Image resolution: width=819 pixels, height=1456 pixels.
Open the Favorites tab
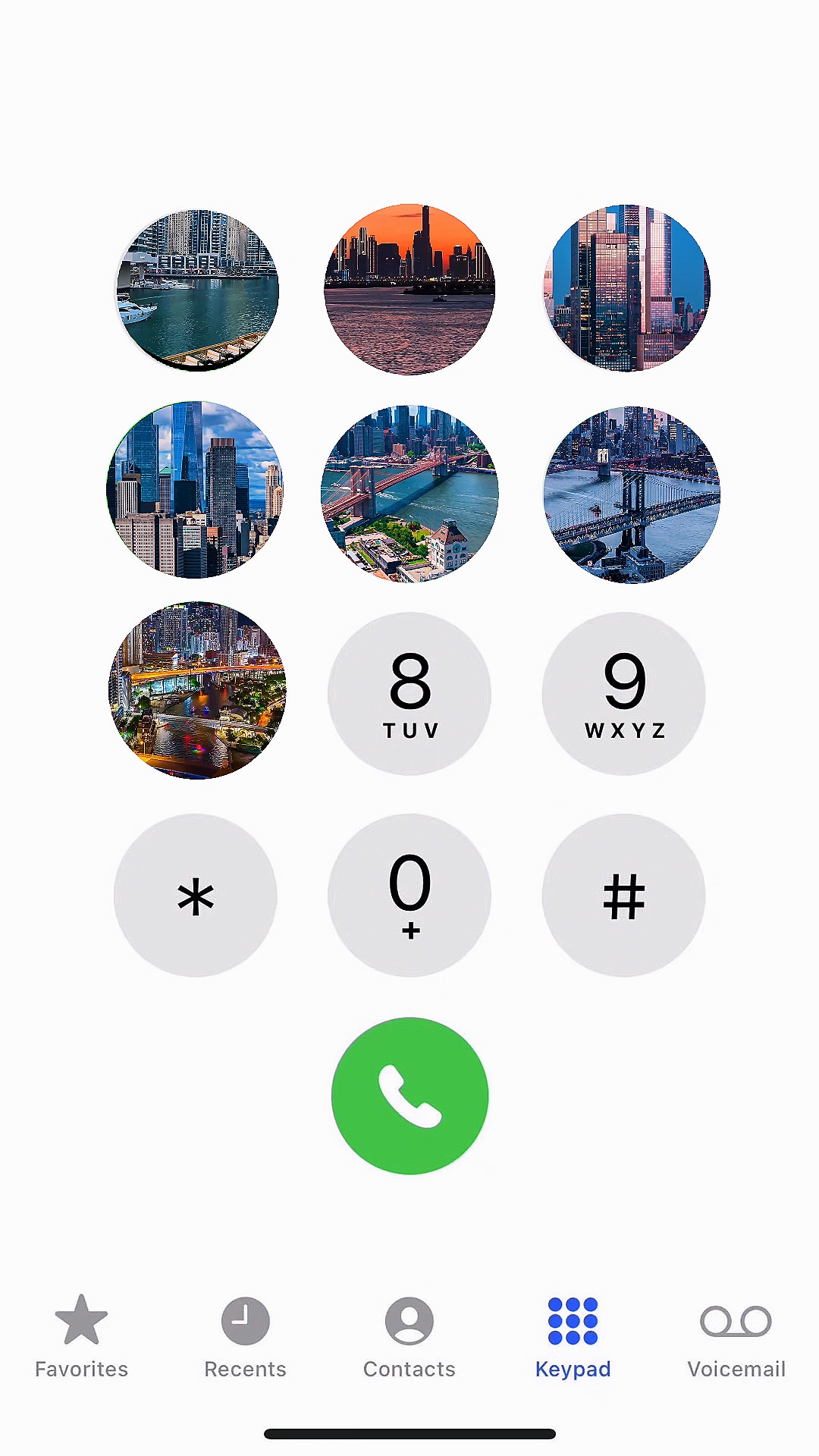click(x=81, y=1336)
